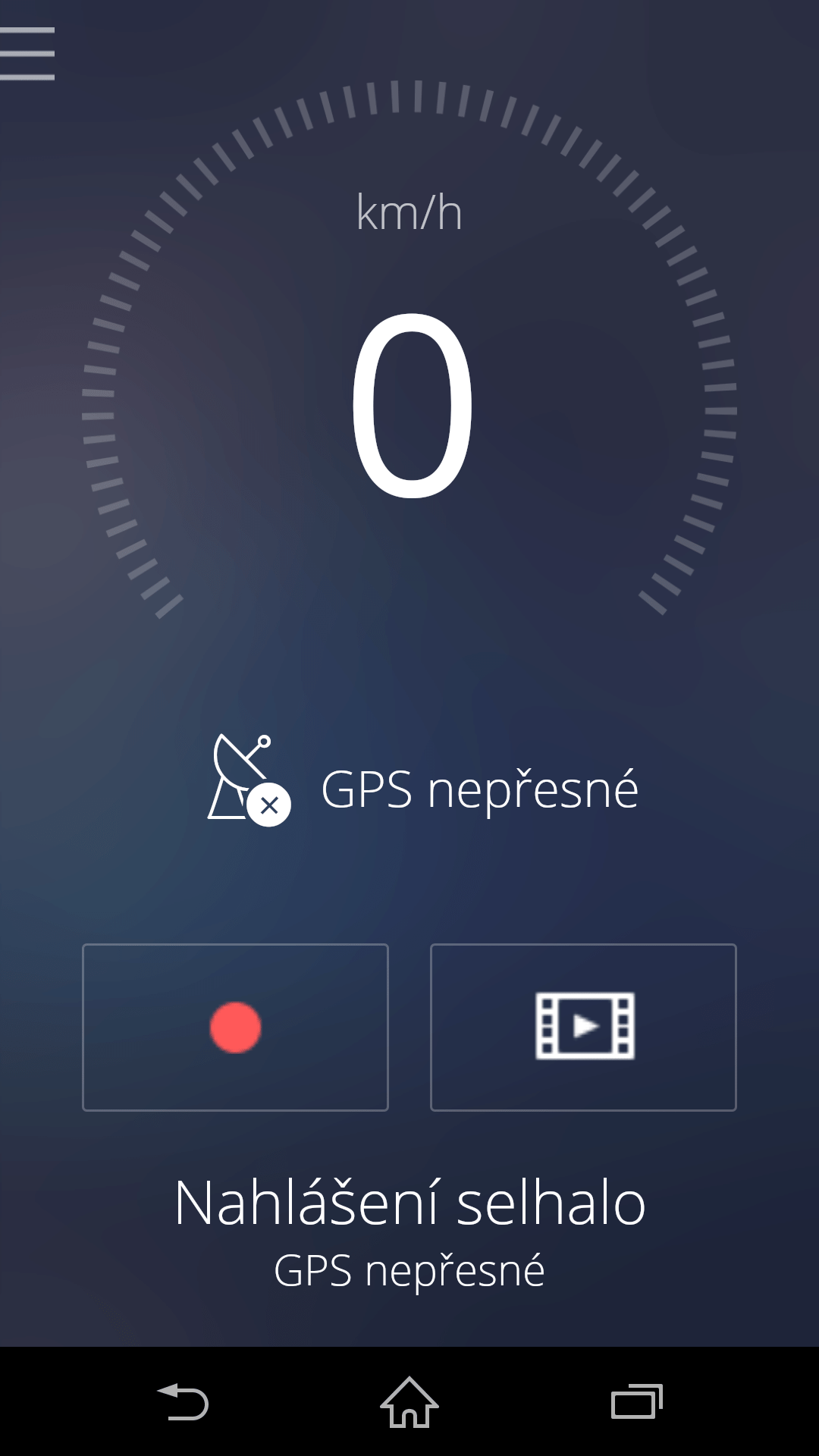Show recent apps
Viewport: 819px width, 1456px height.
click(x=637, y=1401)
